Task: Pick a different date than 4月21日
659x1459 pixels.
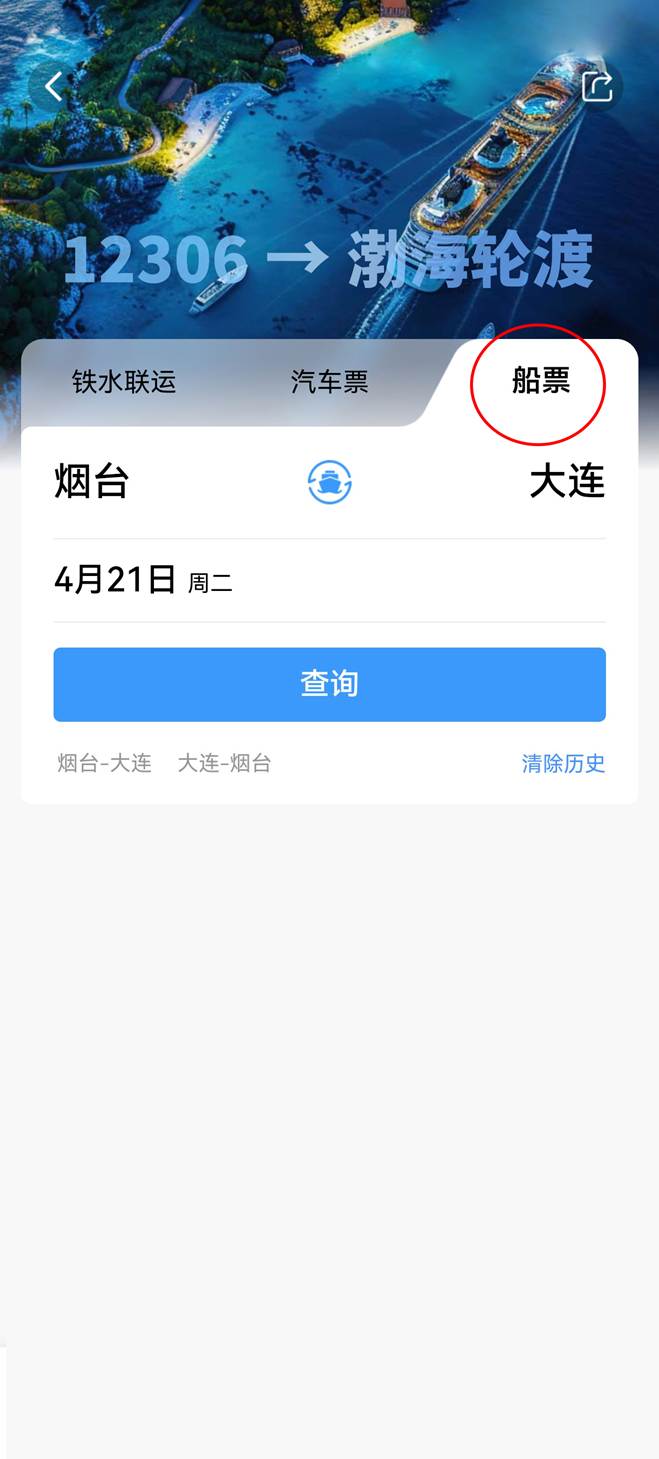Action: [x=143, y=580]
